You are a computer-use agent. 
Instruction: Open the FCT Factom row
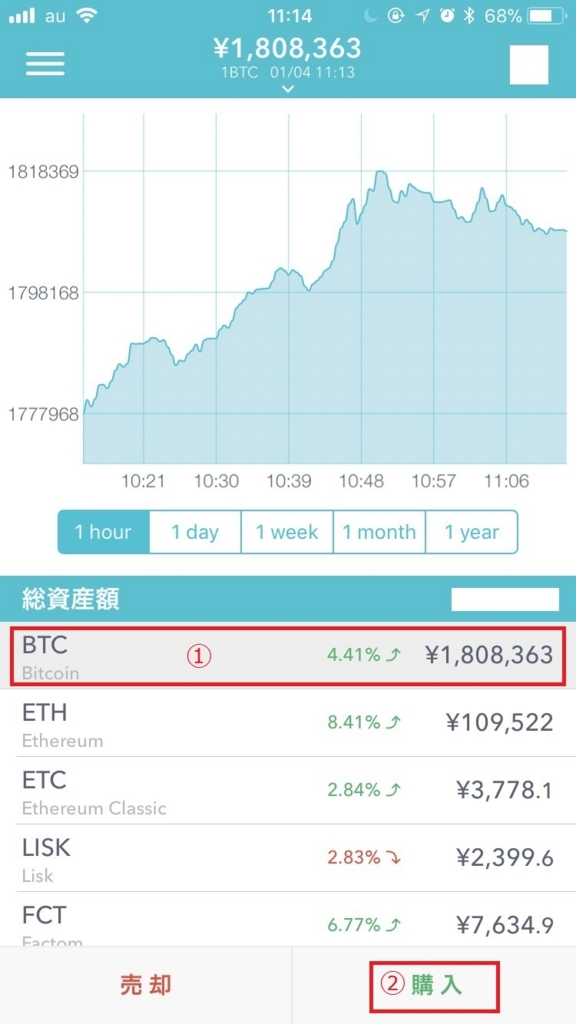coord(288,920)
